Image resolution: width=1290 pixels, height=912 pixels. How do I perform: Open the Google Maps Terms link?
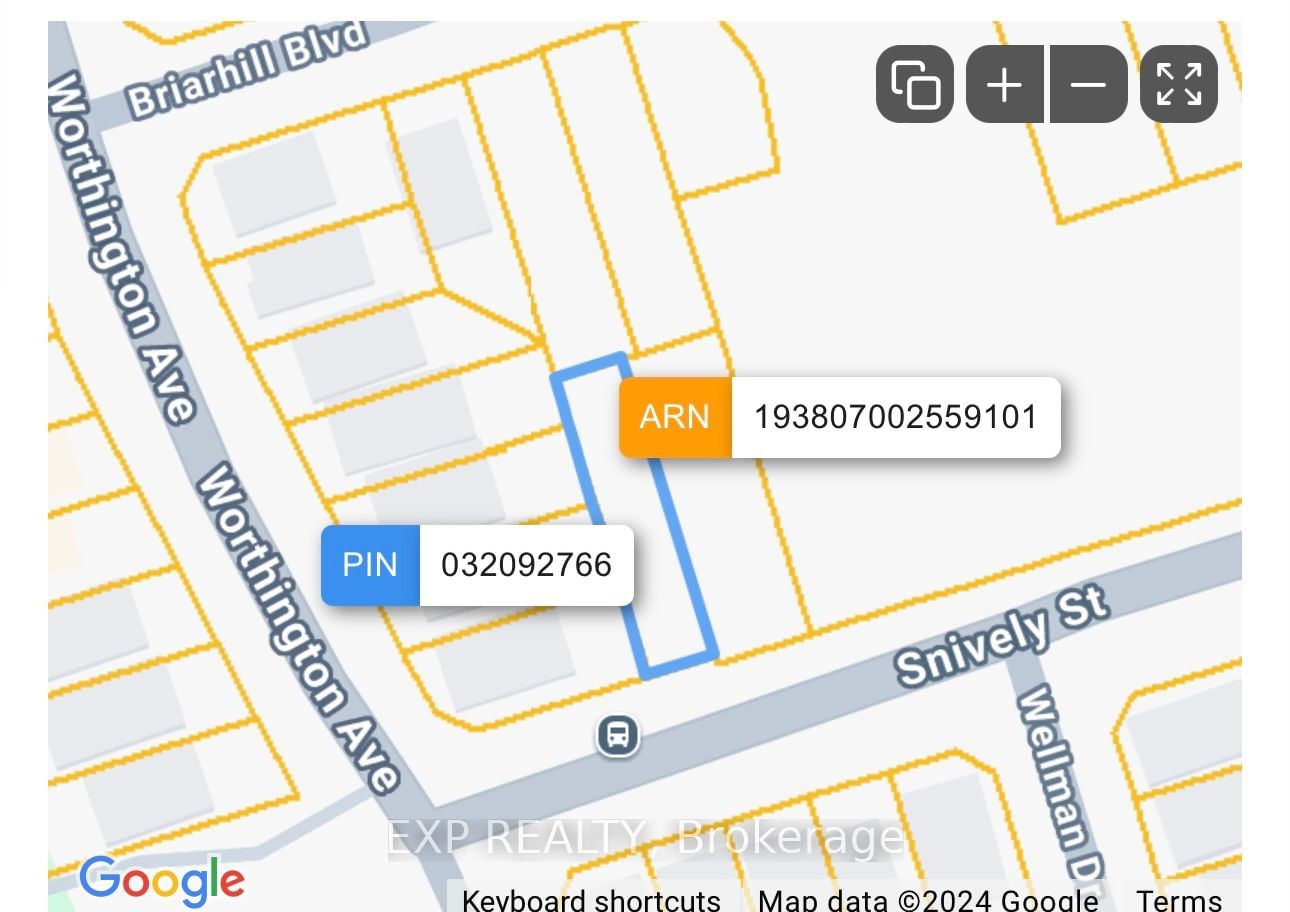(x=1179, y=899)
